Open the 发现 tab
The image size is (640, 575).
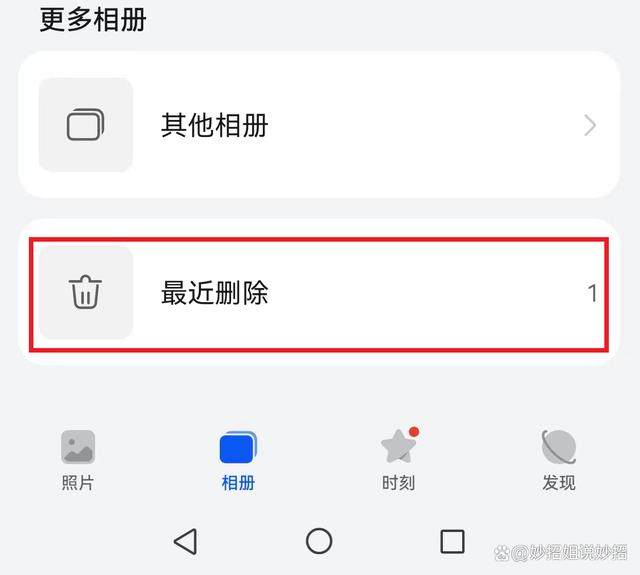(558, 459)
